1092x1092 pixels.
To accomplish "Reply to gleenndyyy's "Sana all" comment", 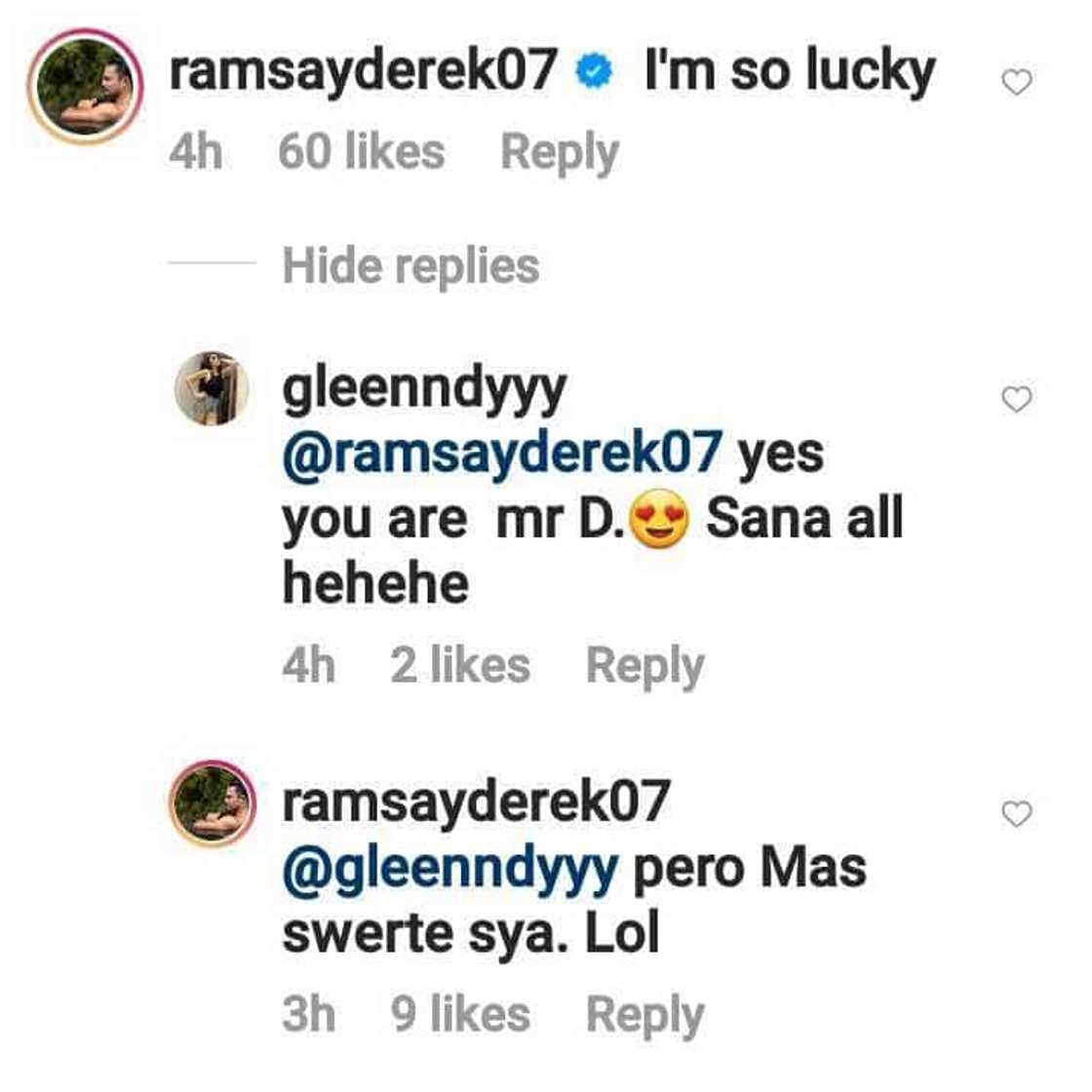I will (643, 667).
